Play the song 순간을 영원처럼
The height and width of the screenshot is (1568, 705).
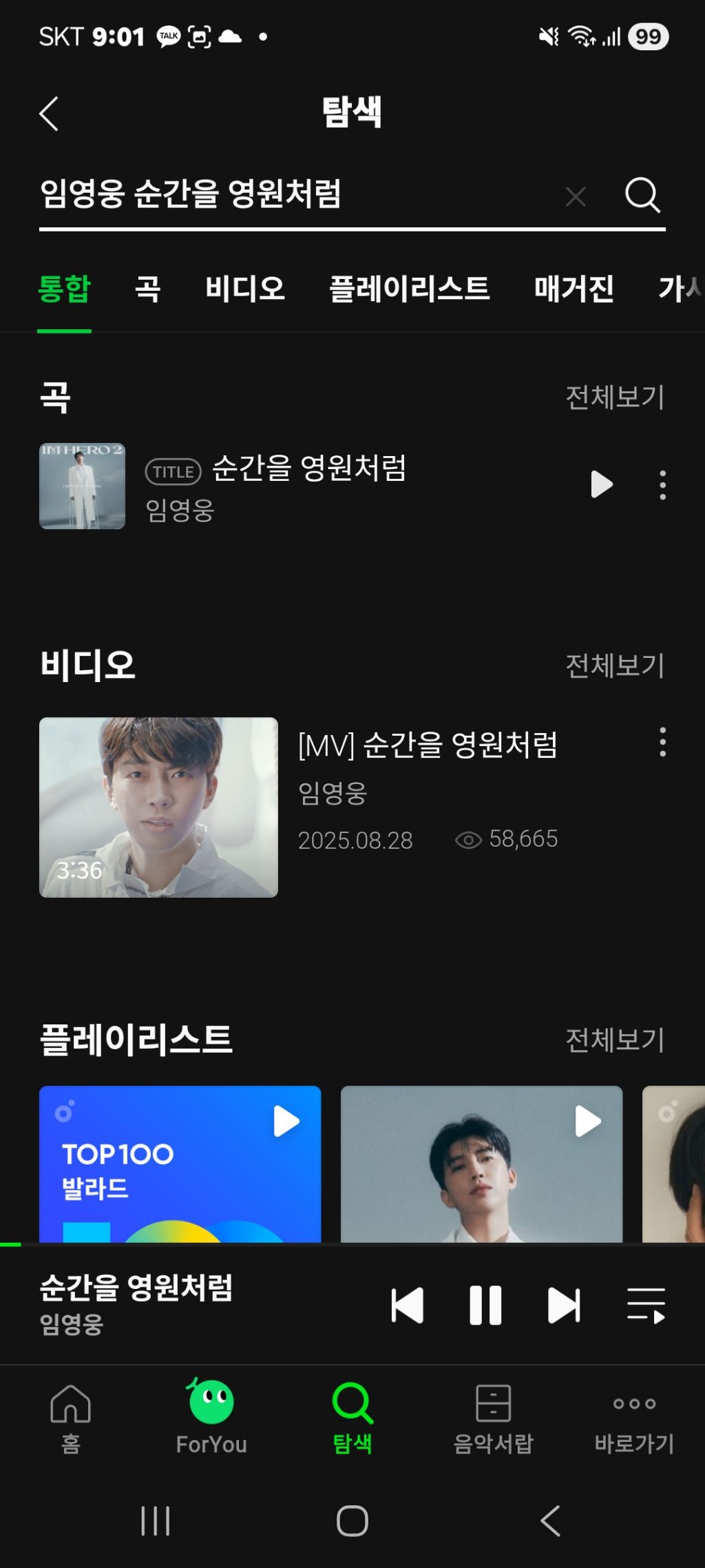tap(601, 484)
